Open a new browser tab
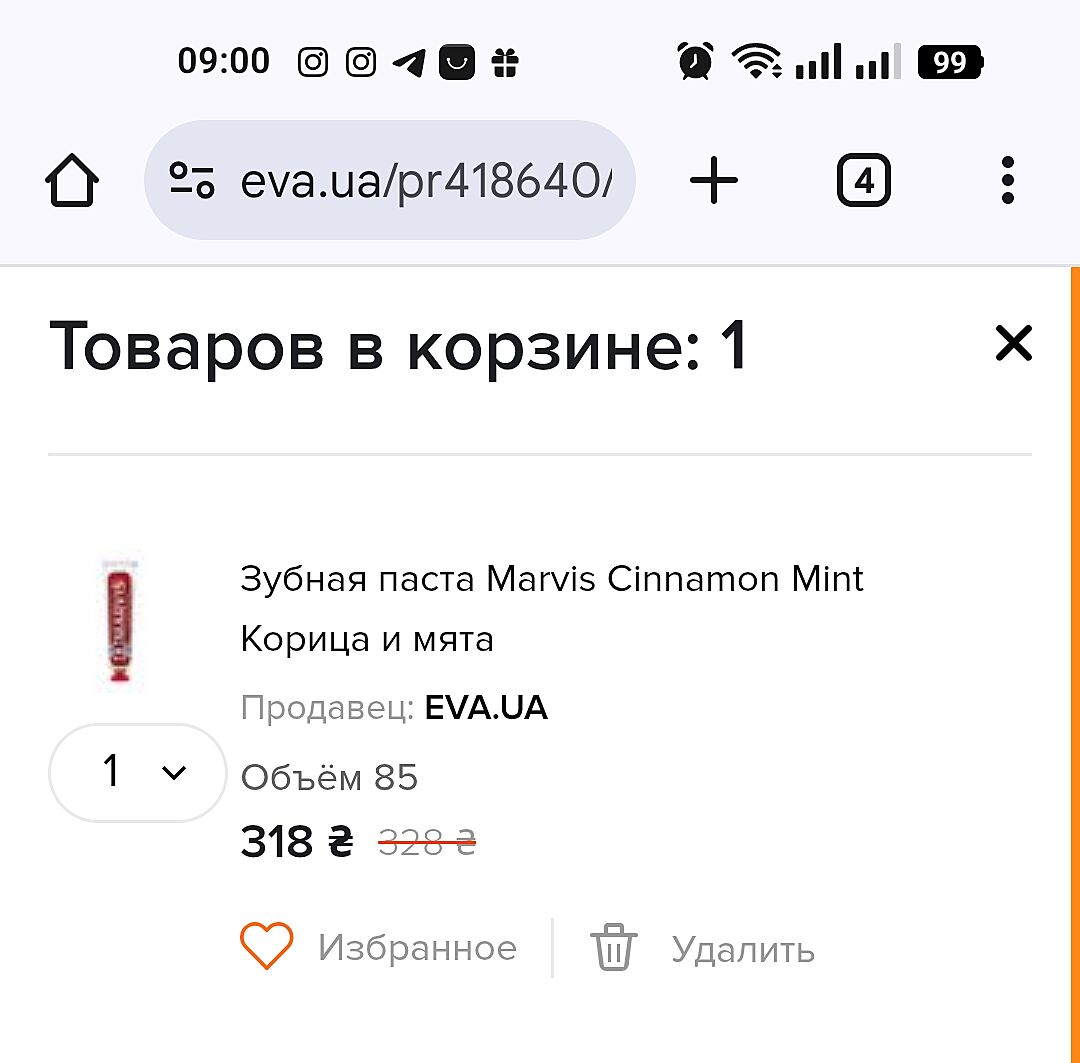1080x1063 pixels. pos(714,181)
